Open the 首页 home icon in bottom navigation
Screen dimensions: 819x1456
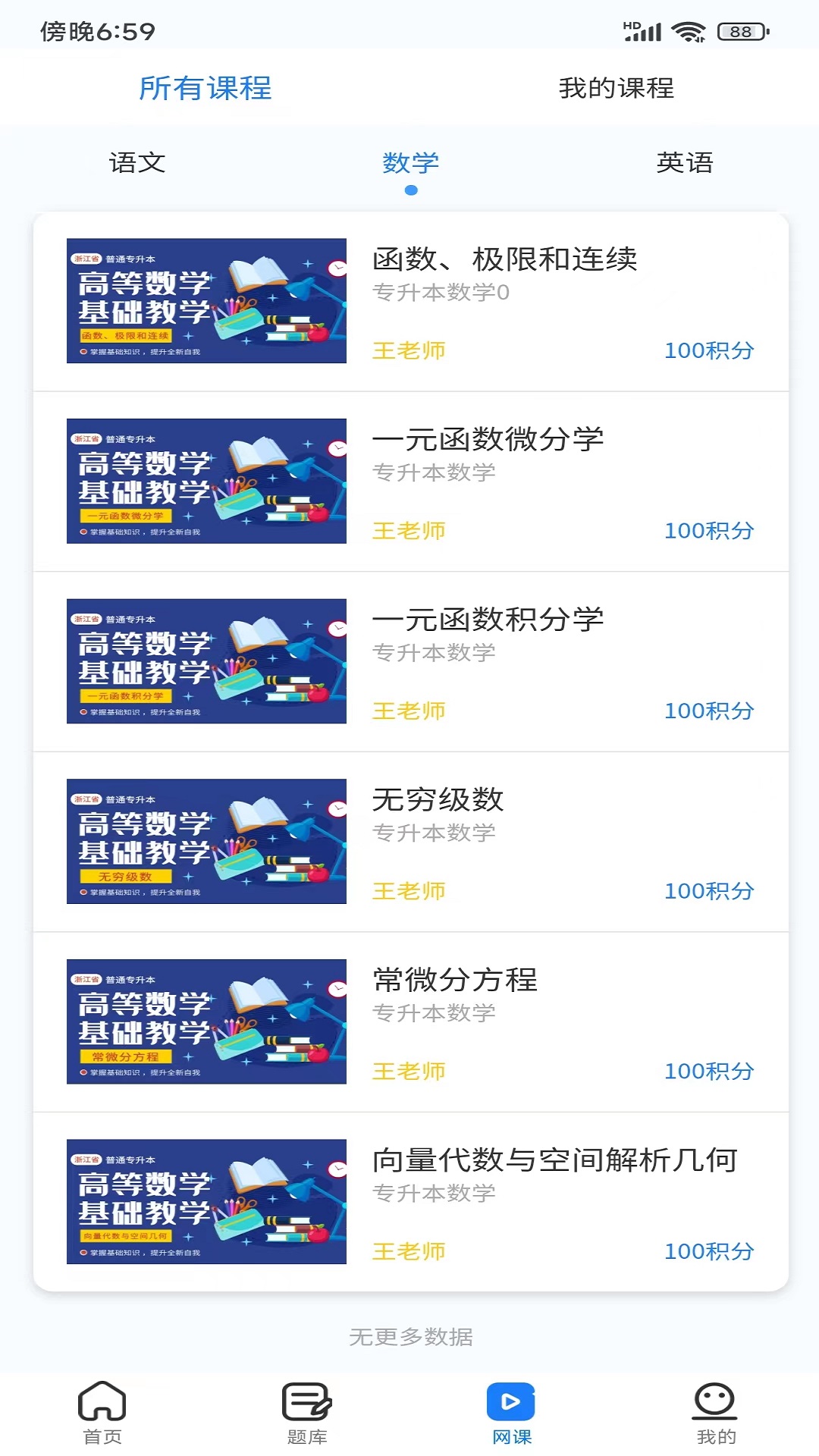pyautogui.click(x=102, y=1412)
